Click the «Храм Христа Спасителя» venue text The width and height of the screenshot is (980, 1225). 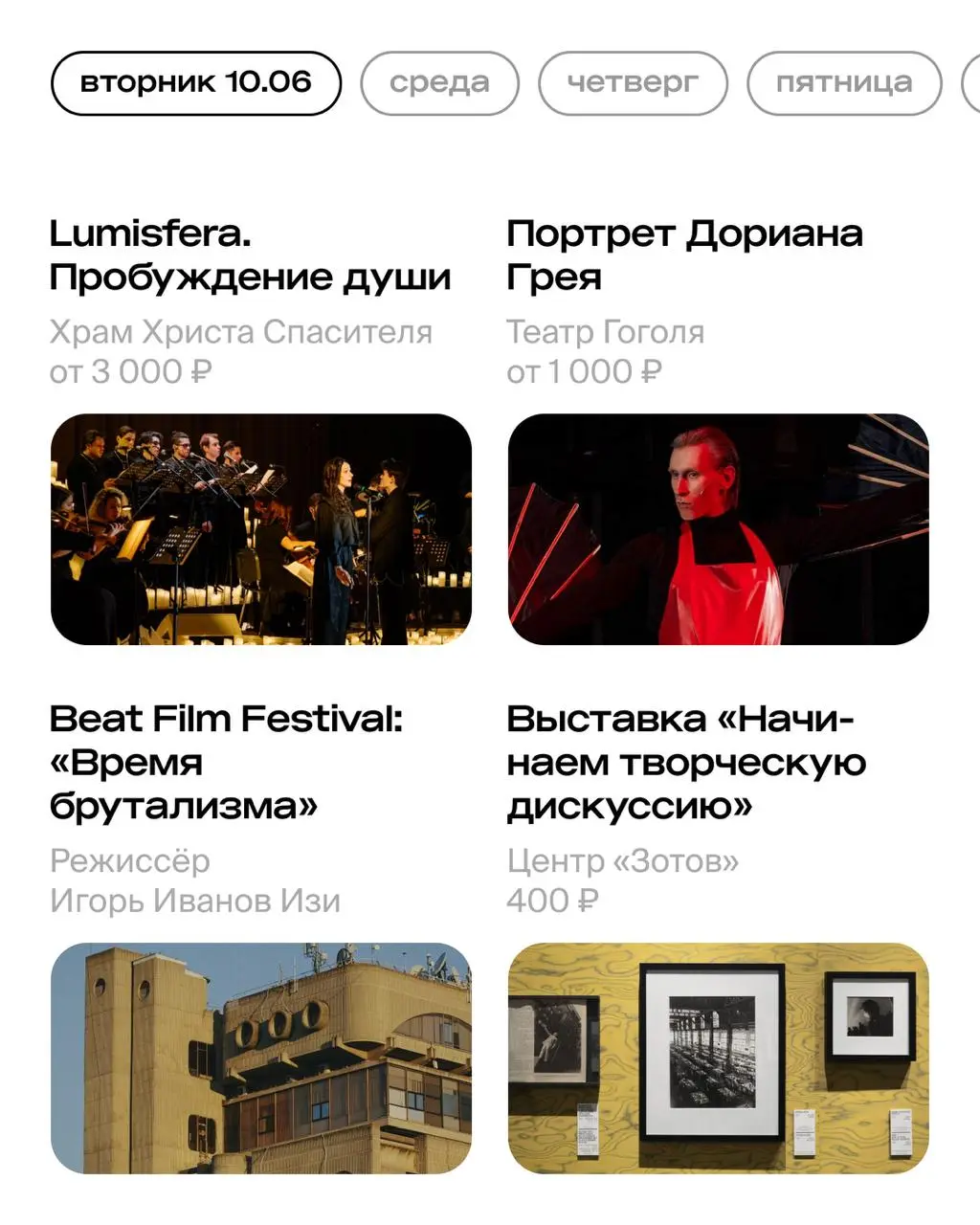(241, 332)
